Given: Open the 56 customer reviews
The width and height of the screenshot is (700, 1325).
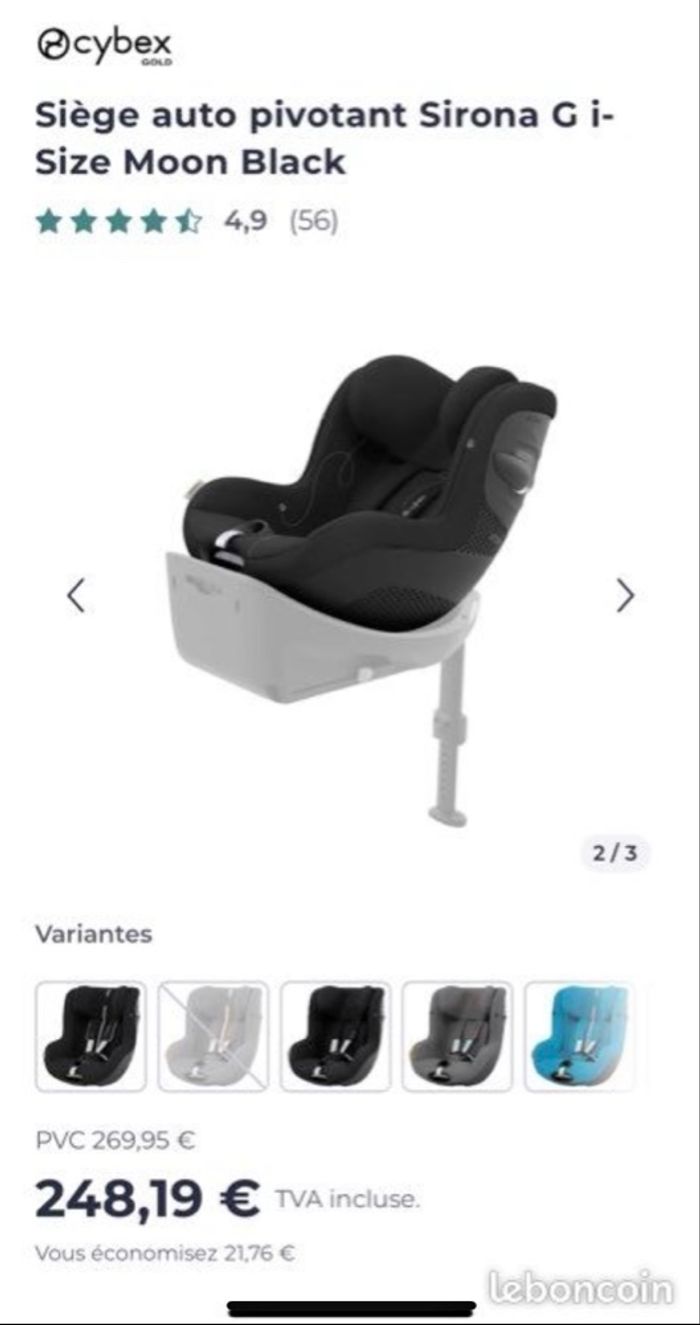Looking at the screenshot, I should 313,221.
